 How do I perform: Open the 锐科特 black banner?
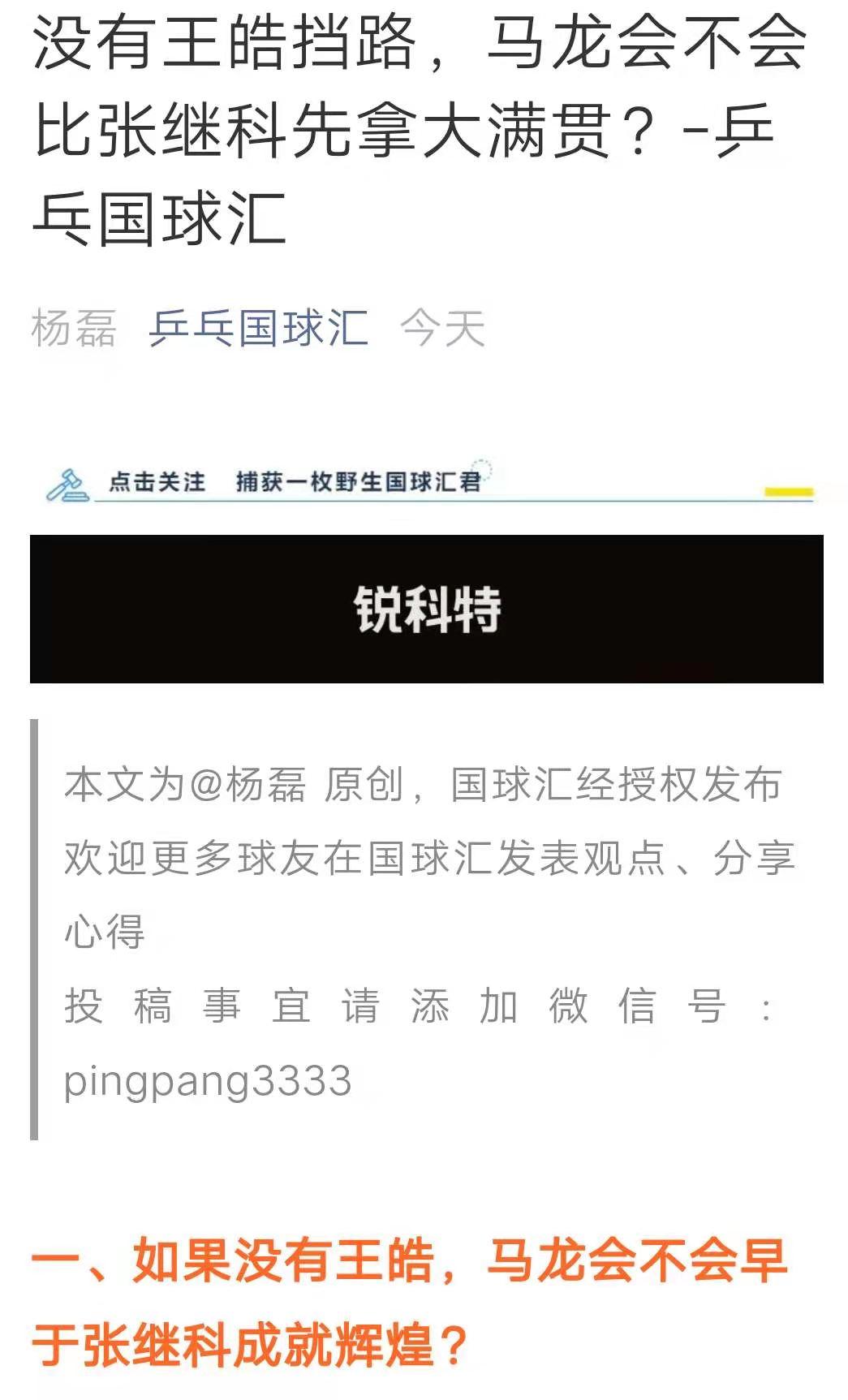[427, 609]
